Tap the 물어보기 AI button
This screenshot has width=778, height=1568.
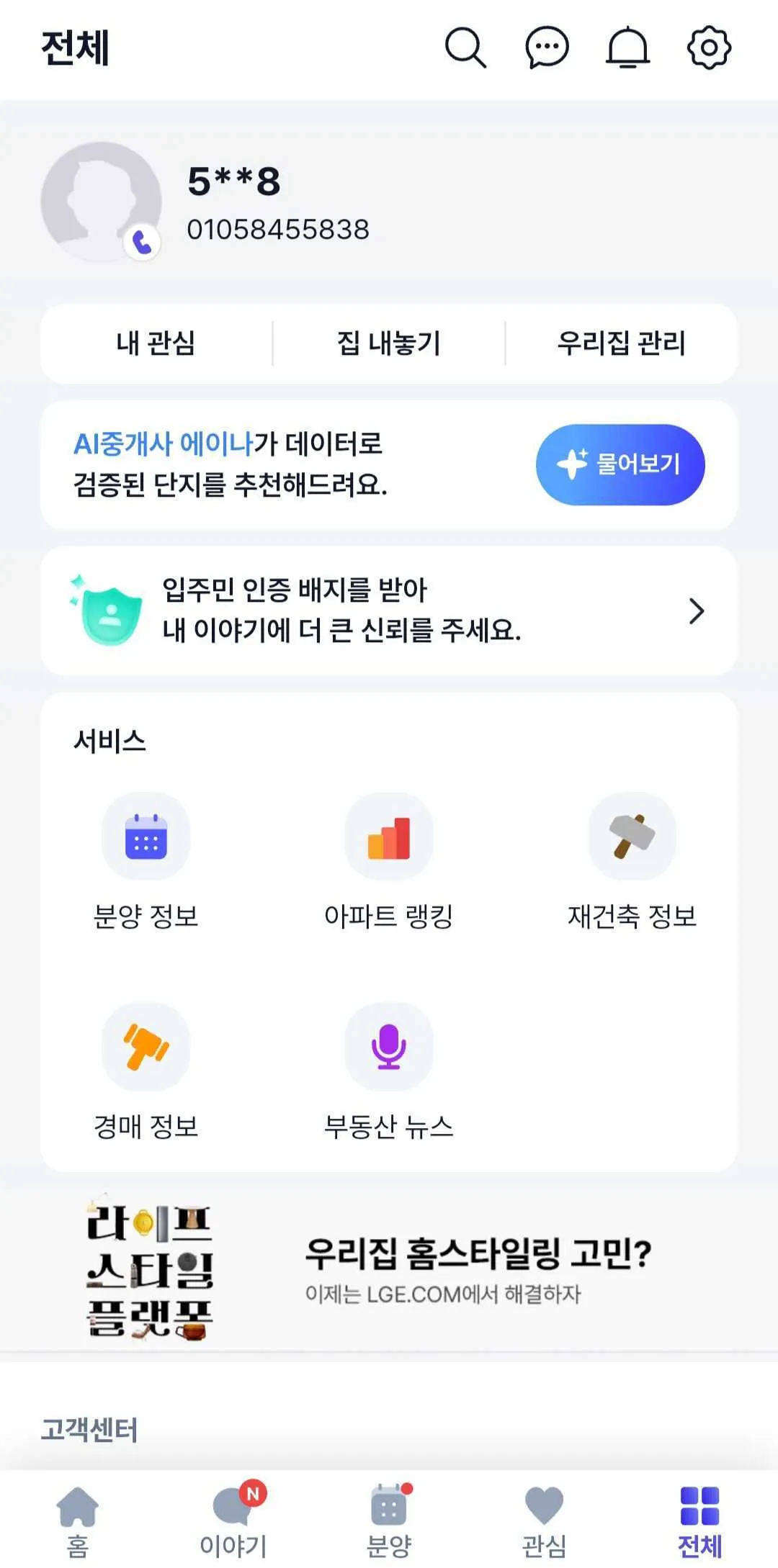coord(620,464)
